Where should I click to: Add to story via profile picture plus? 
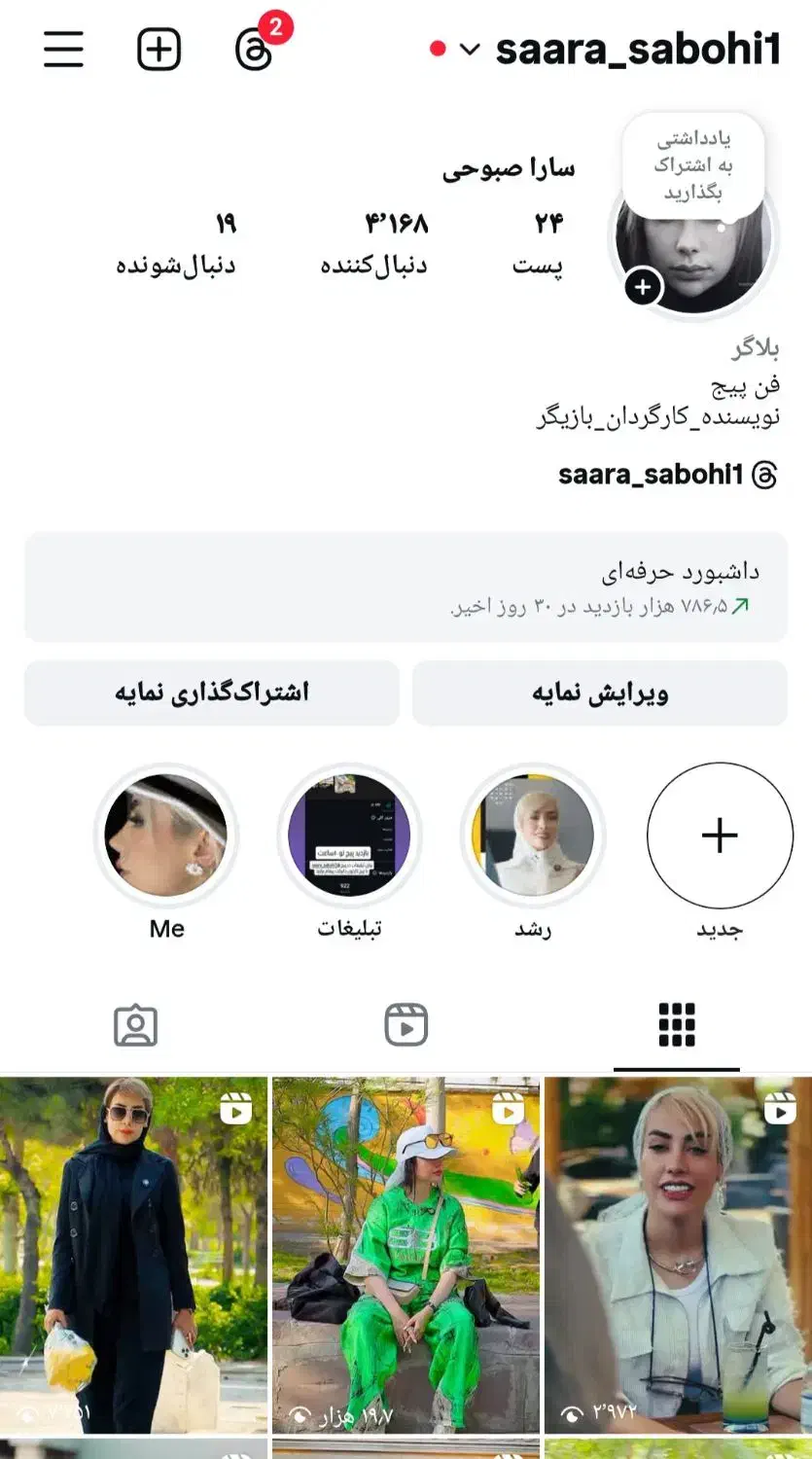[643, 287]
